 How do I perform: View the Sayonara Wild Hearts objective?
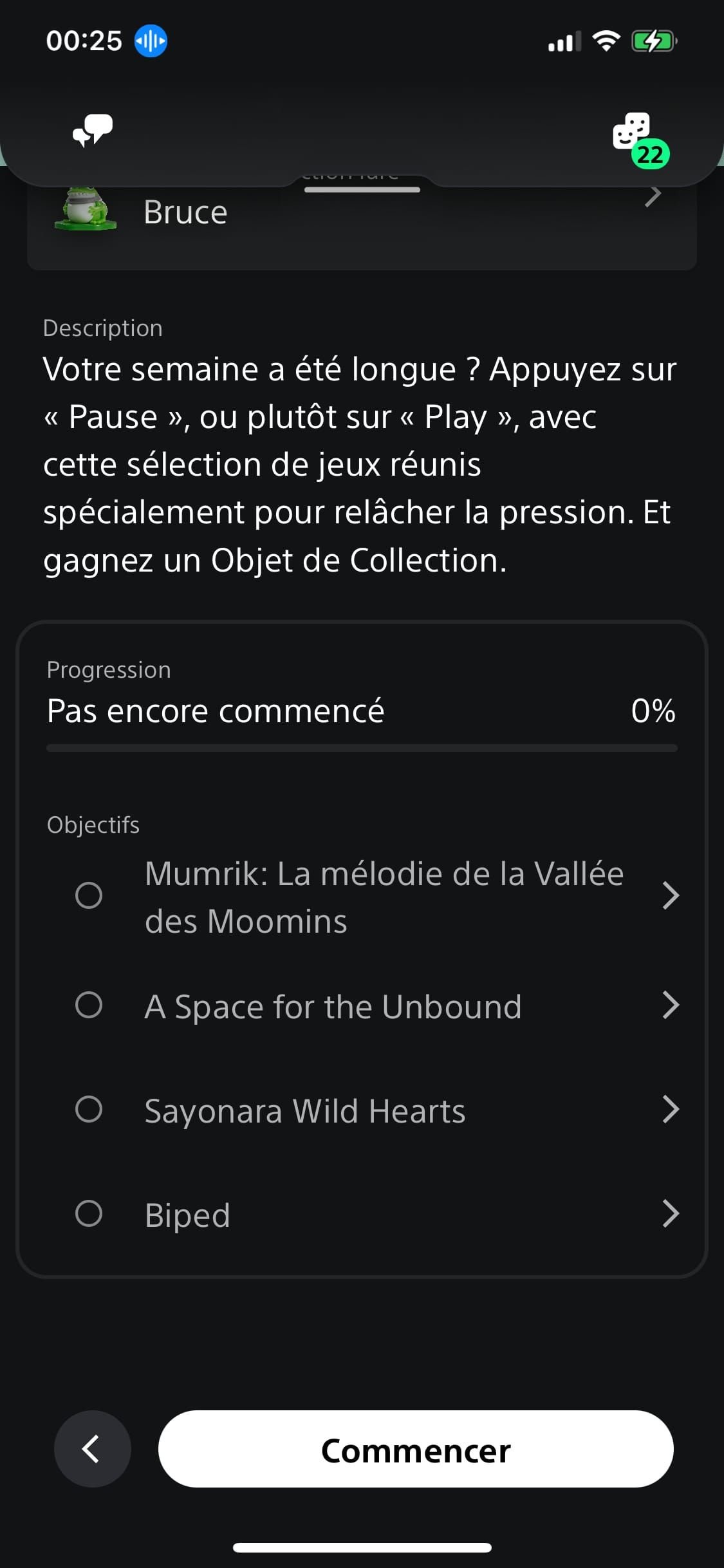click(x=377, y=1110)
